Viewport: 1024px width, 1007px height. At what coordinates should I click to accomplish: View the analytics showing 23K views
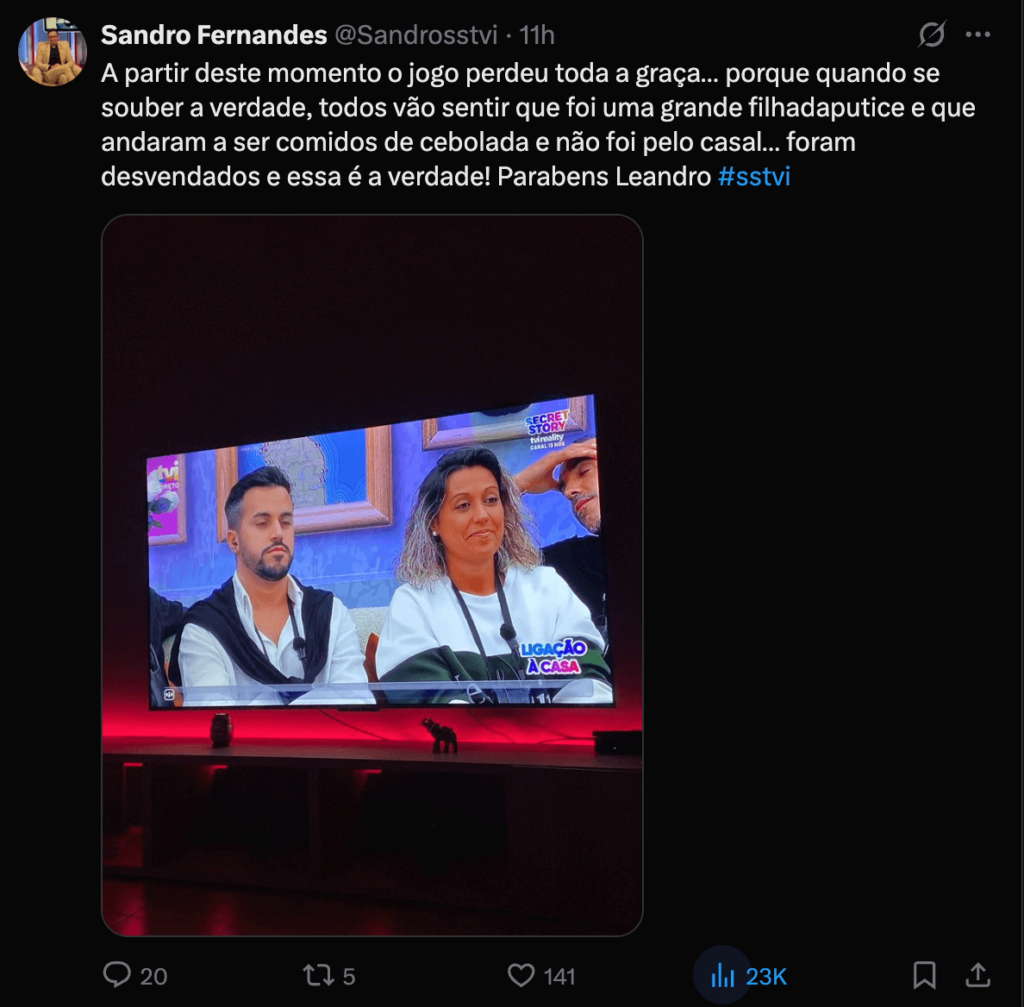(723, 975)
